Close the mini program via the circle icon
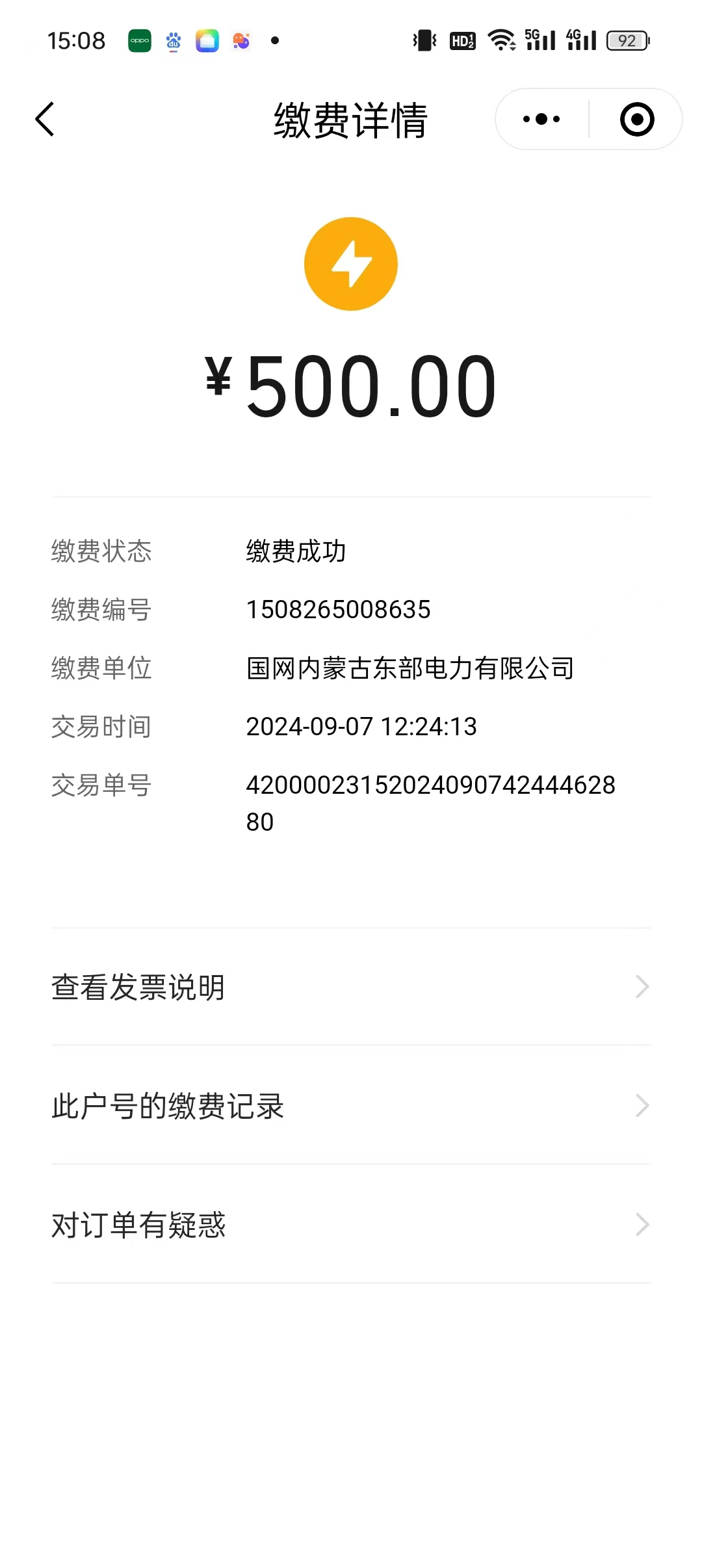The height and width of the screenshot is (1568, 702). [x=637, y=119]
